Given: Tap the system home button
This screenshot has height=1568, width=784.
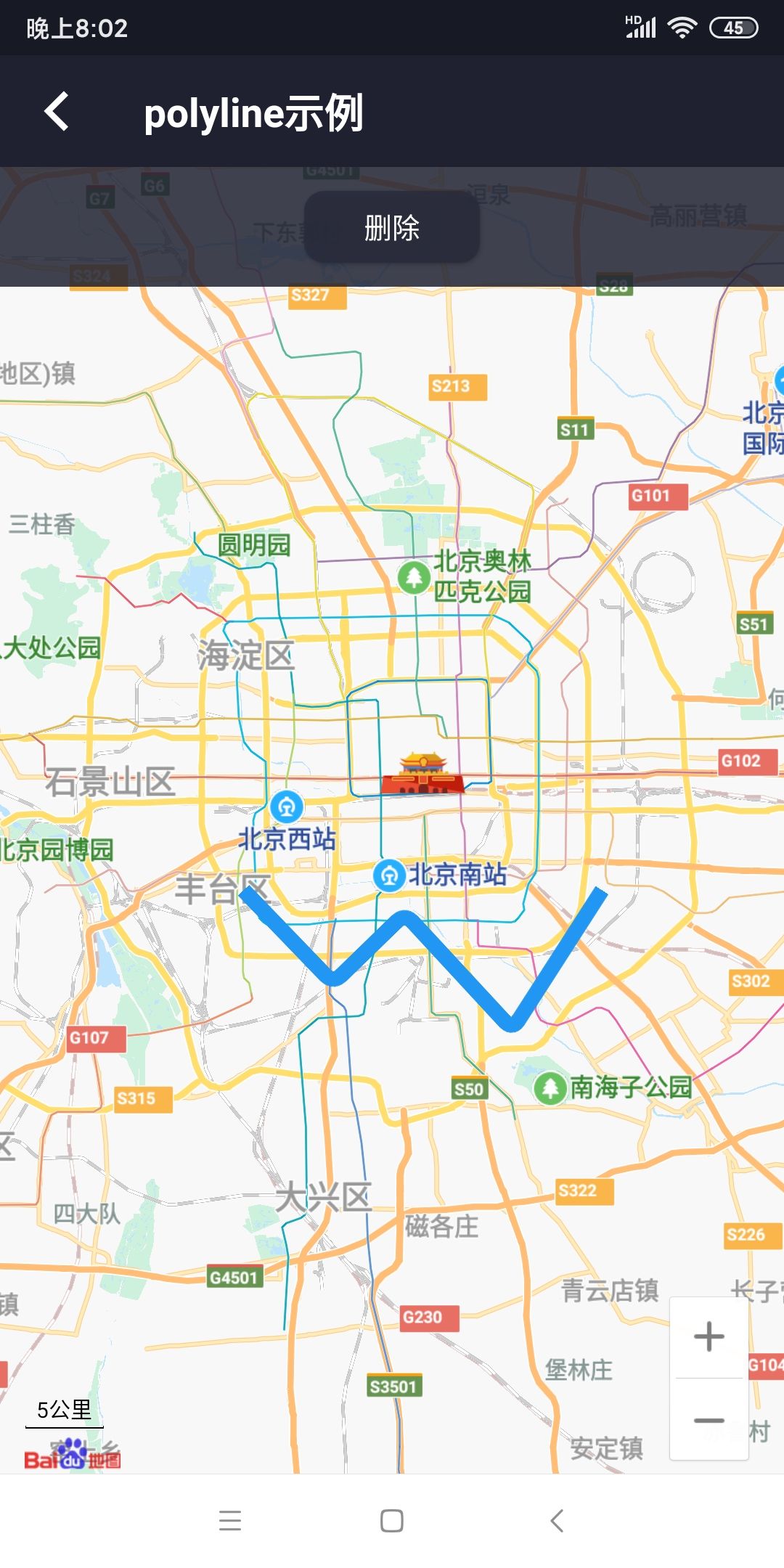Looking at the screenshot, I should (x=391, y=1520).
